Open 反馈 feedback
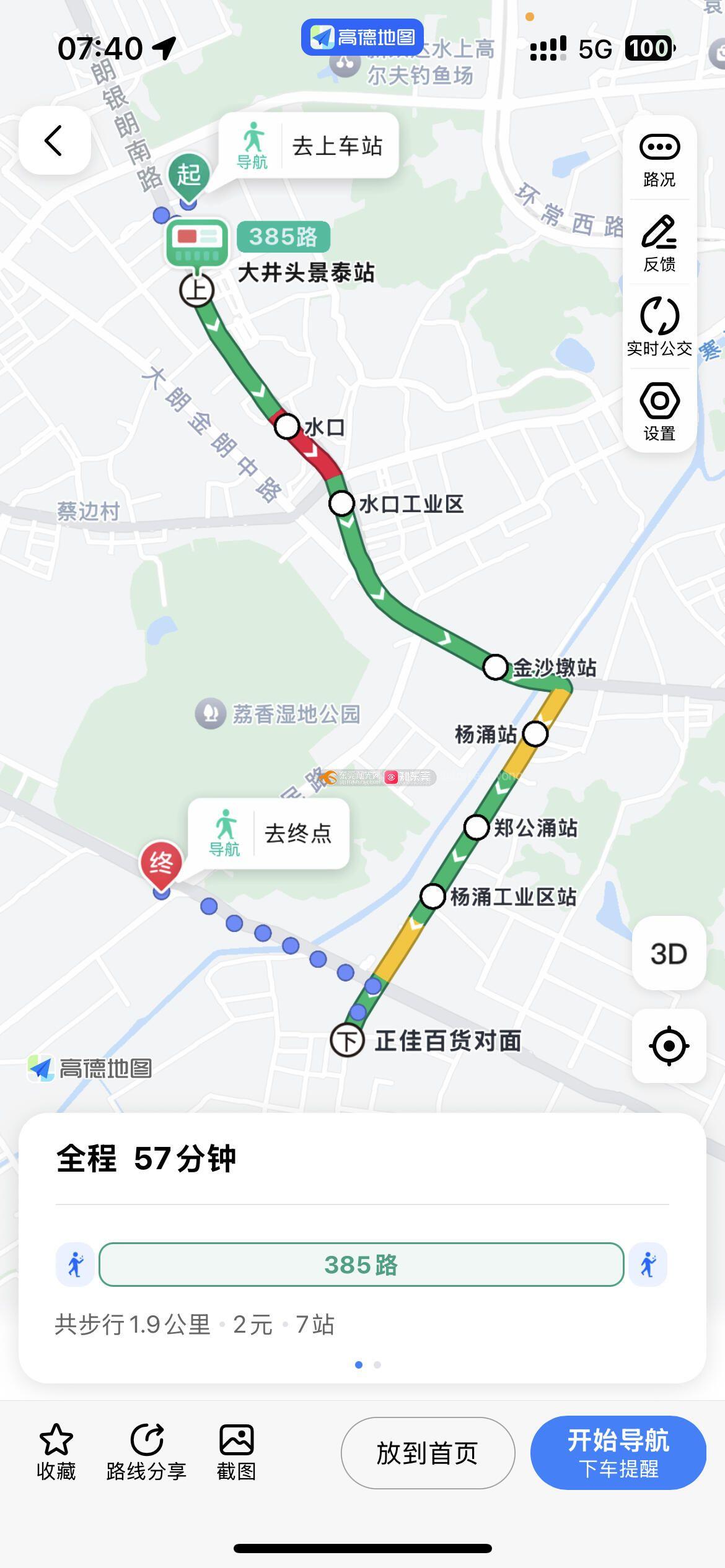Screen dimensions: 725x1568 659,243
